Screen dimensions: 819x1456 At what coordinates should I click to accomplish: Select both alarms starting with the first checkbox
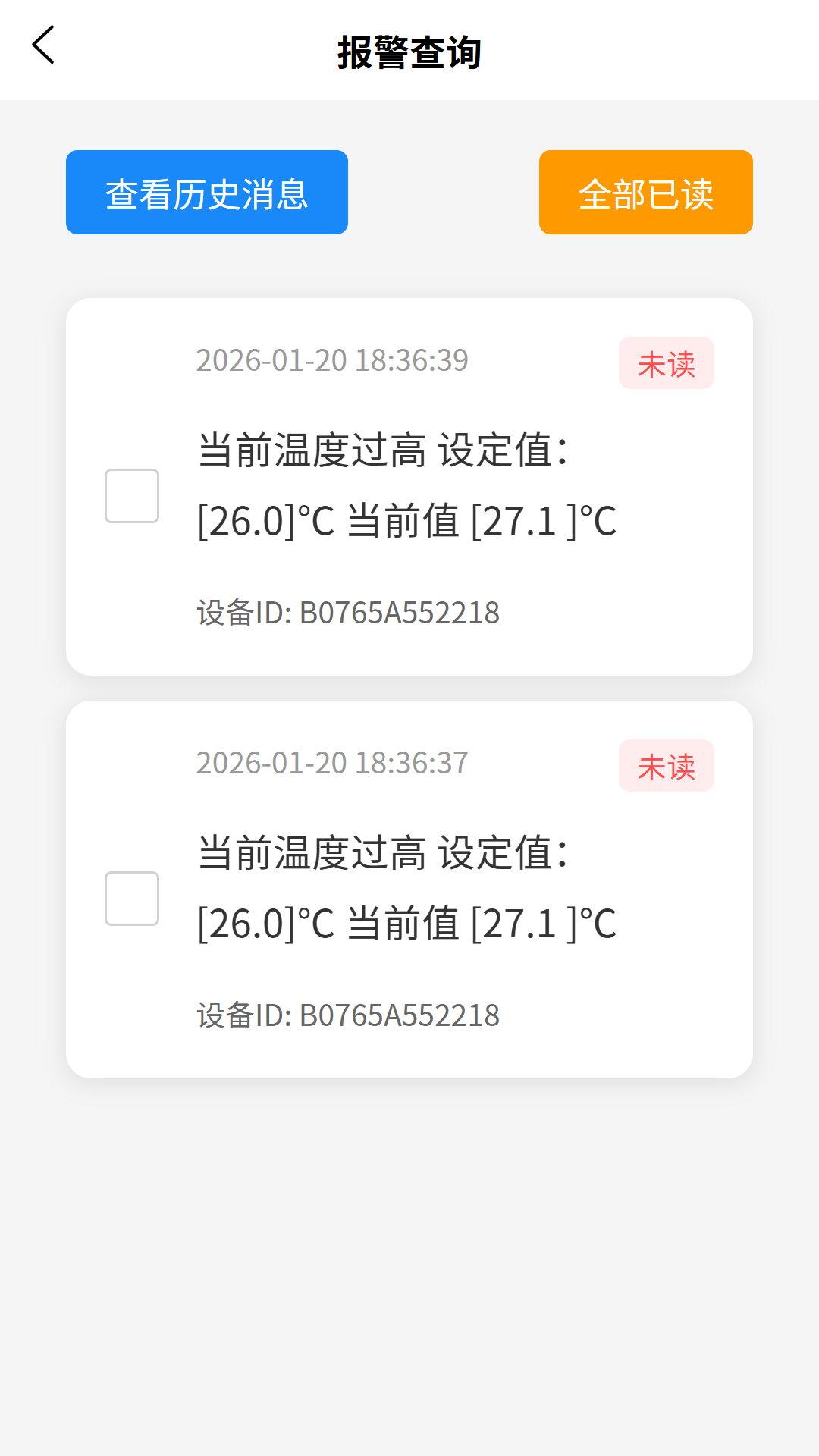point(132,495)
